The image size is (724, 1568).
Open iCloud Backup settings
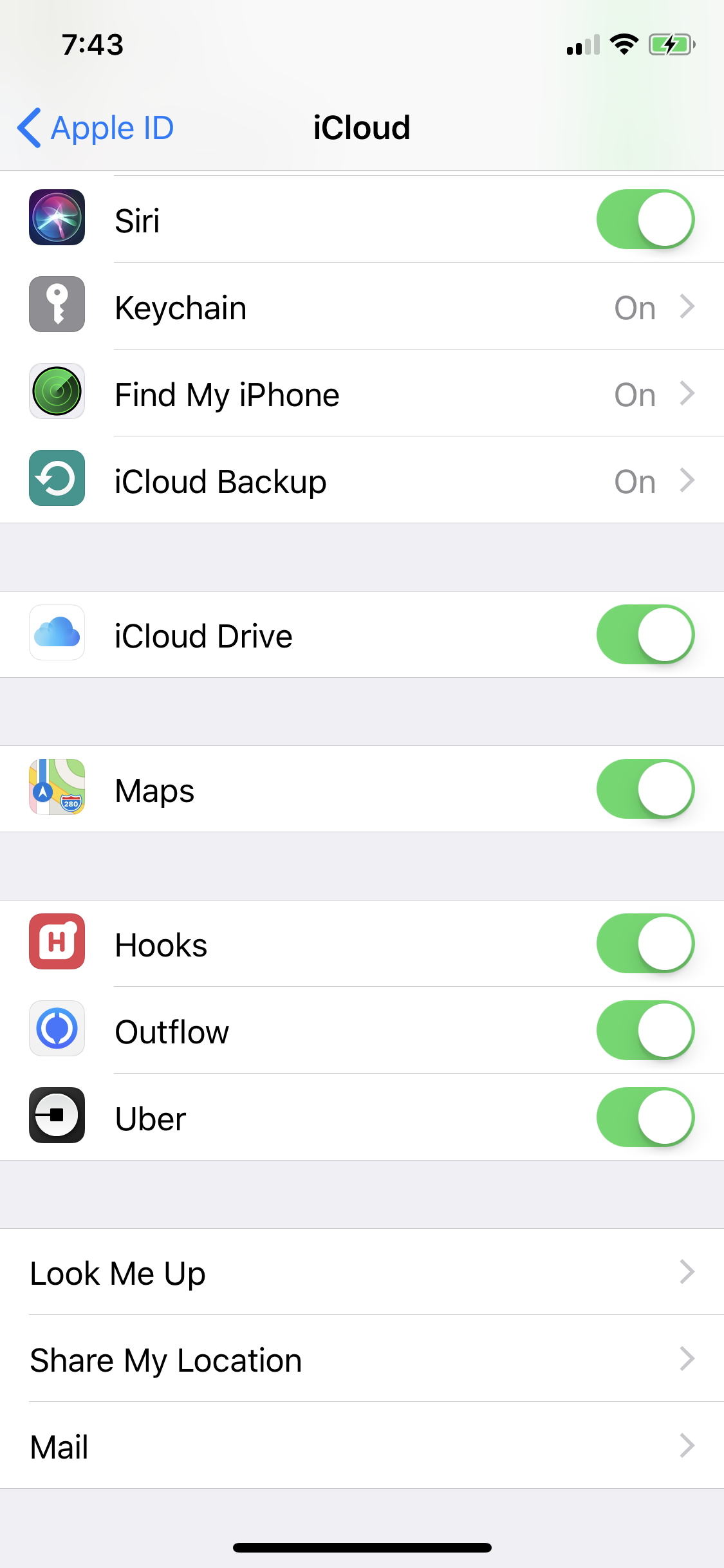[x=362, y=480]
